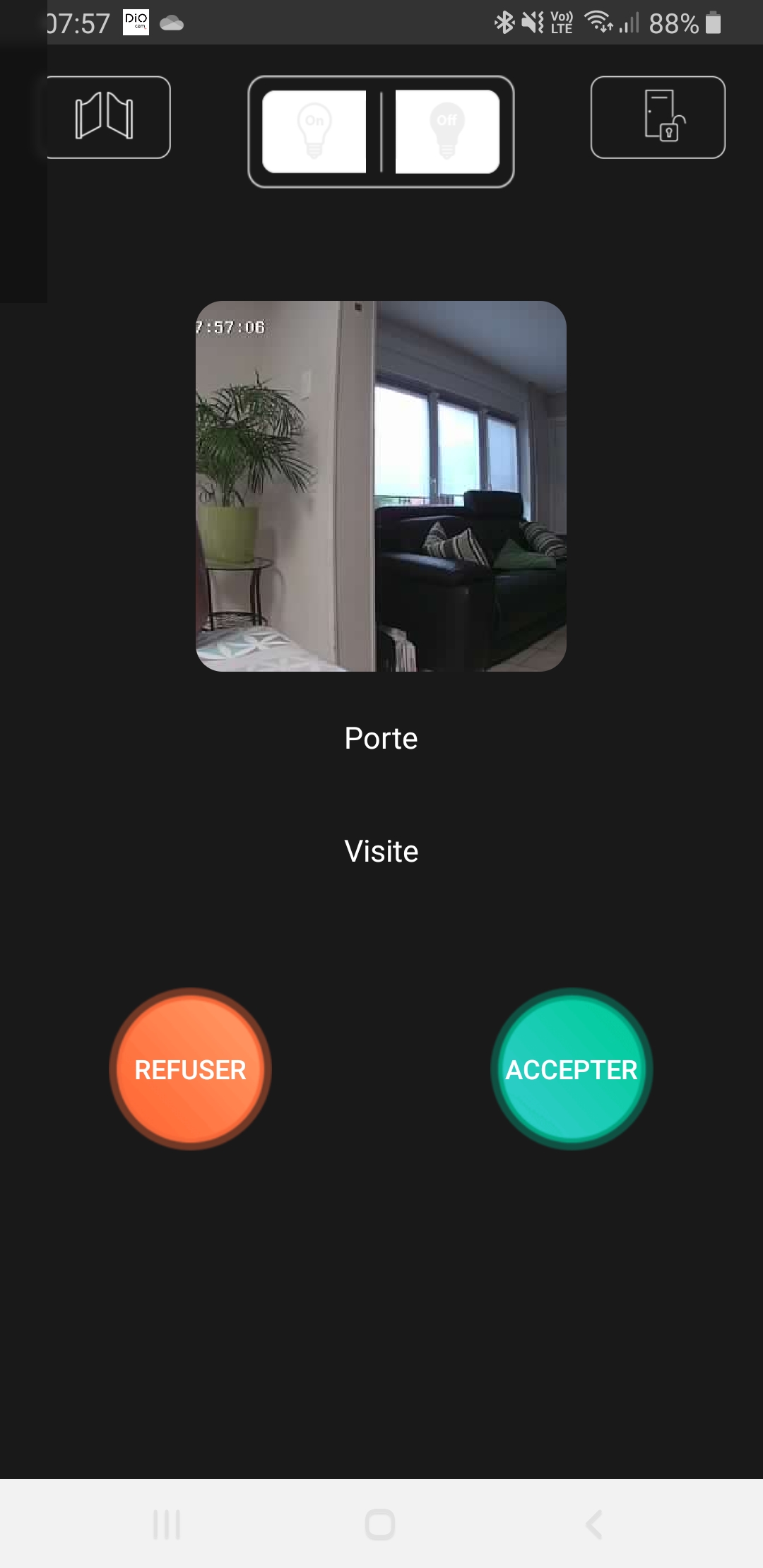Tap the gate opening icon
763x1568 pixels.
[x=105, y=117]
